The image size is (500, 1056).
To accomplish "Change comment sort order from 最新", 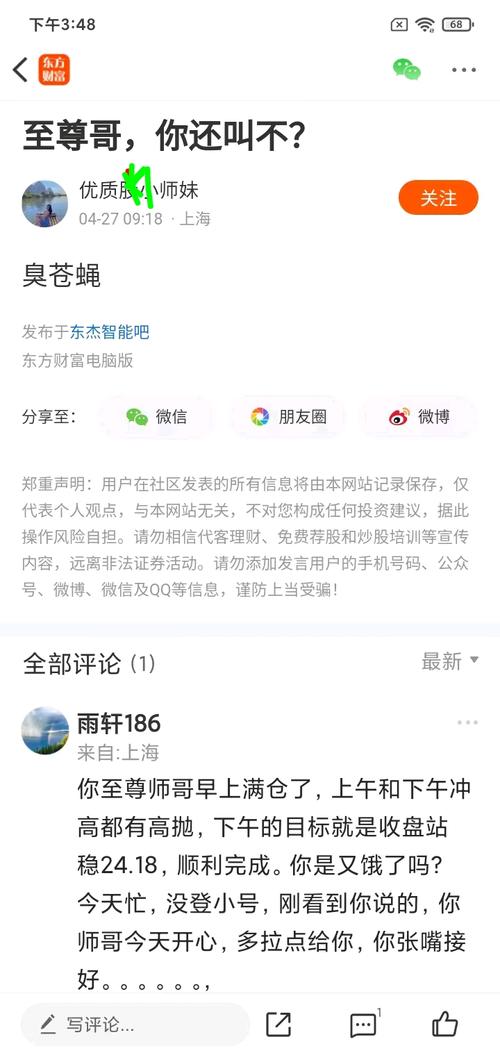I will [450, 661].
